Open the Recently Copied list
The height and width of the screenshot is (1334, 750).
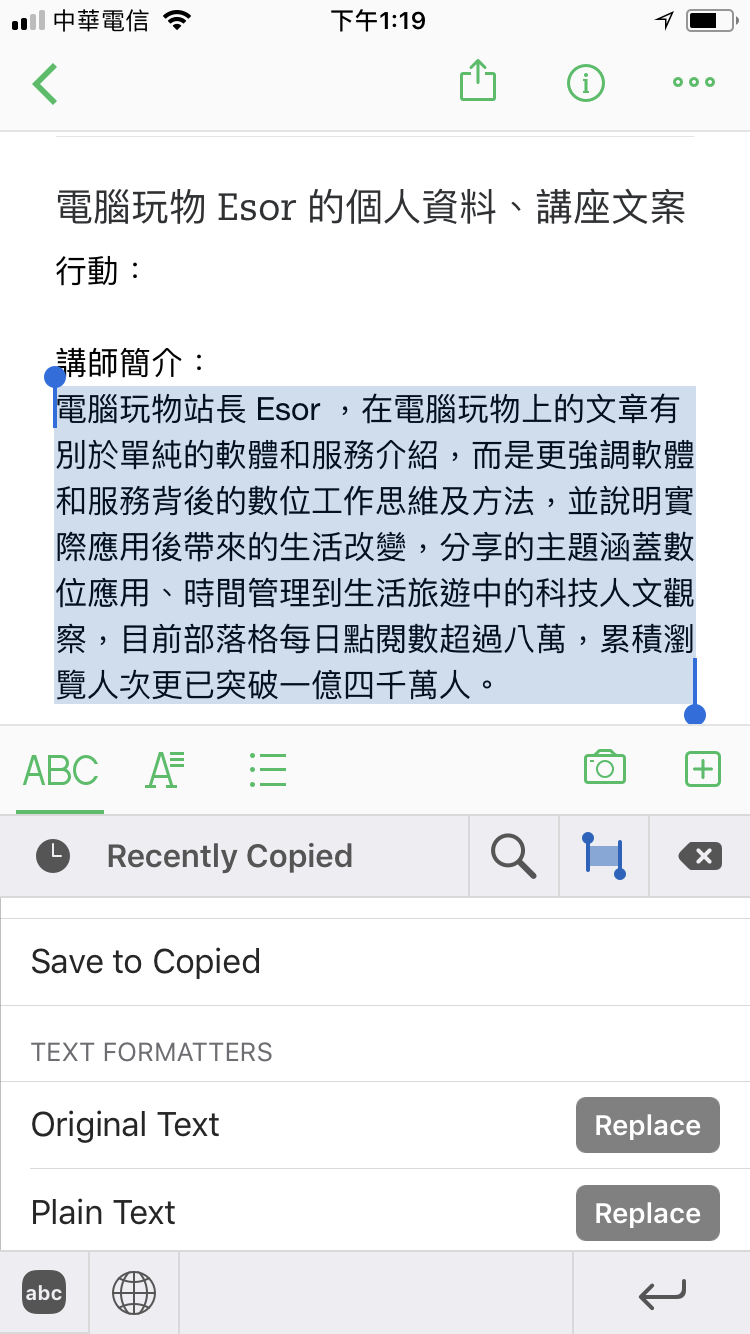coord(229,856)
